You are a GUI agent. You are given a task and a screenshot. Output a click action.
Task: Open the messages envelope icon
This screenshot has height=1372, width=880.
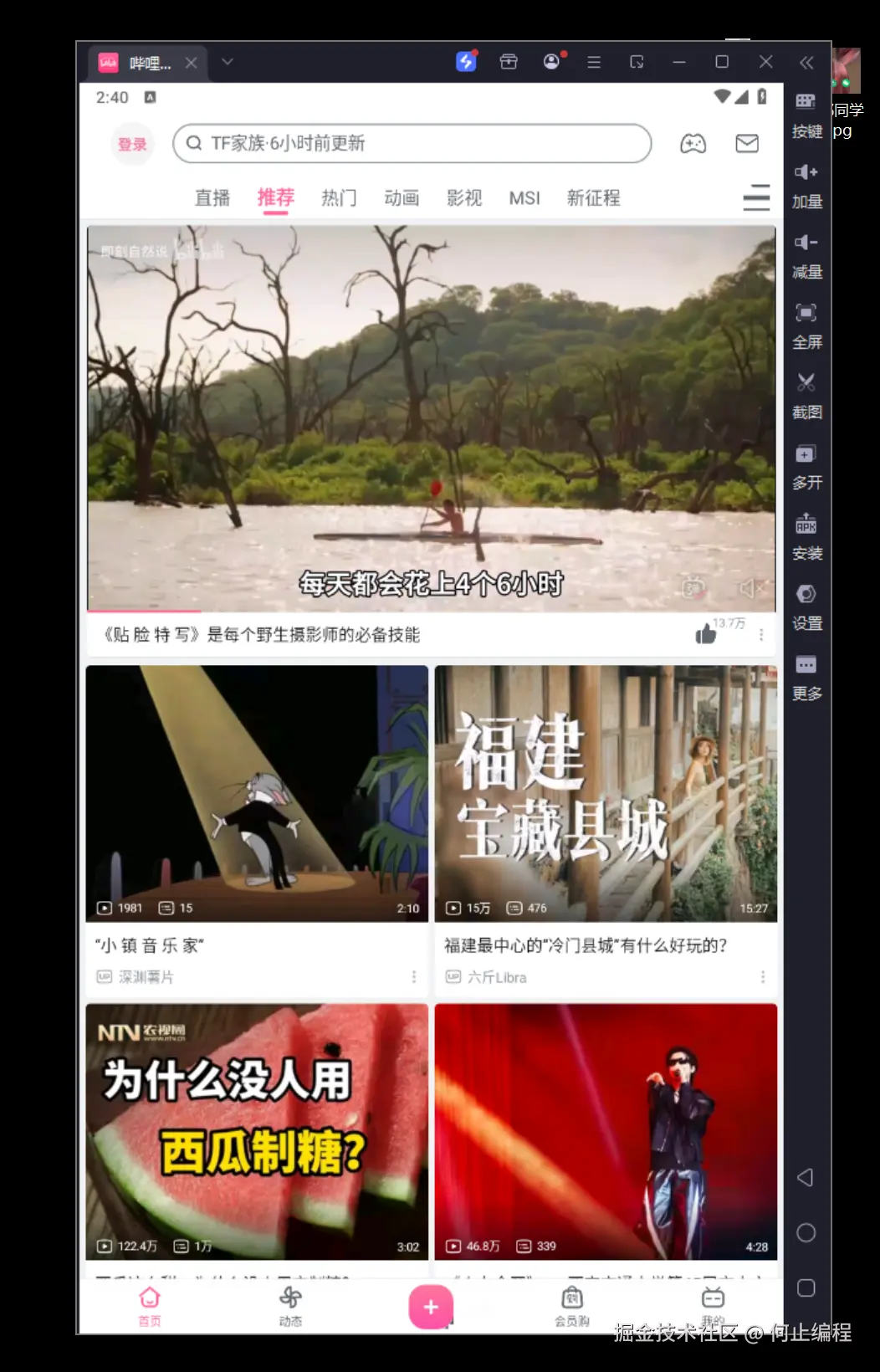(x=747, y=144)
